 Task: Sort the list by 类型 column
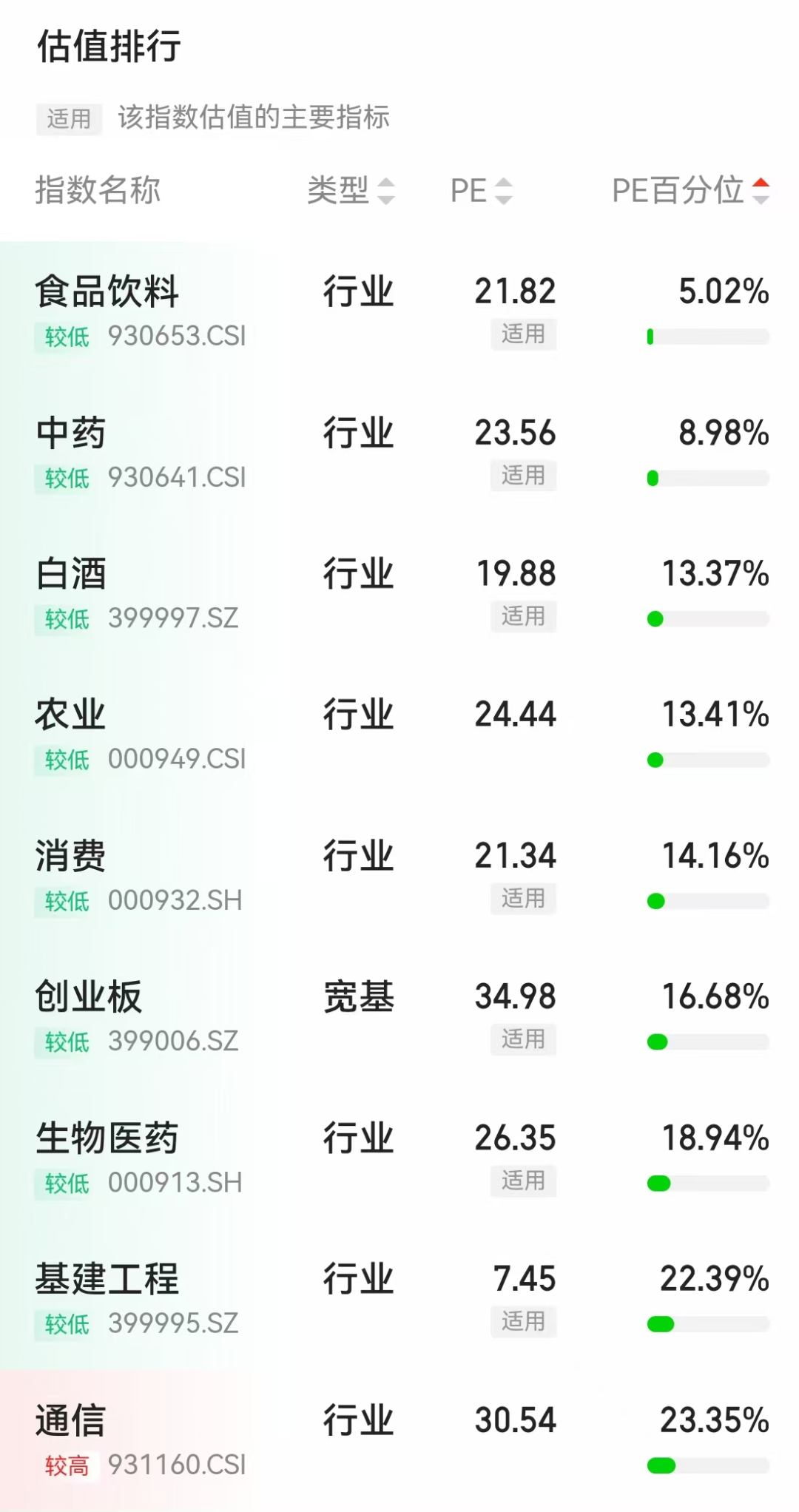(351, 191)
